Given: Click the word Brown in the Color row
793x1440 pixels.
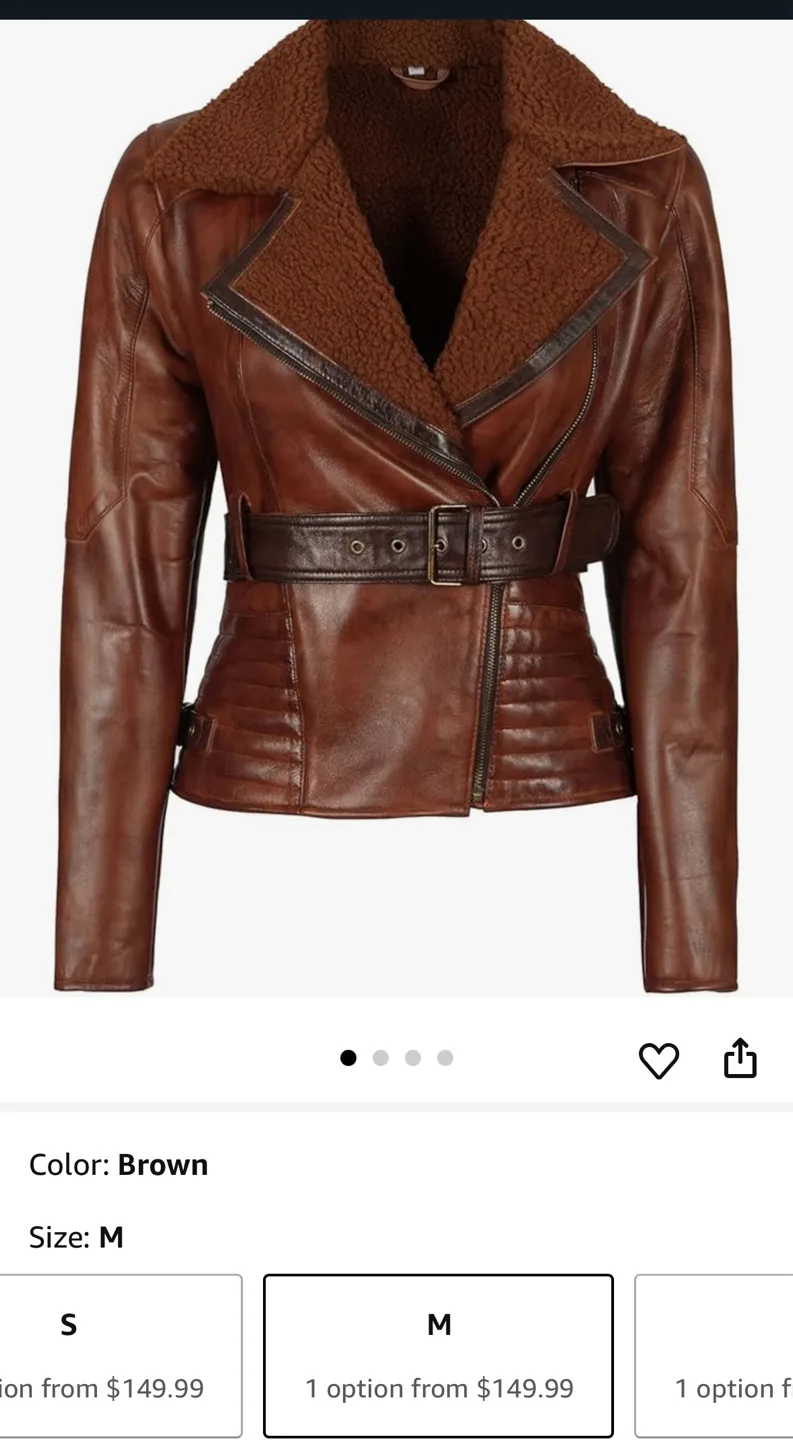Looking at the screenshot, I should [163, 1164].
